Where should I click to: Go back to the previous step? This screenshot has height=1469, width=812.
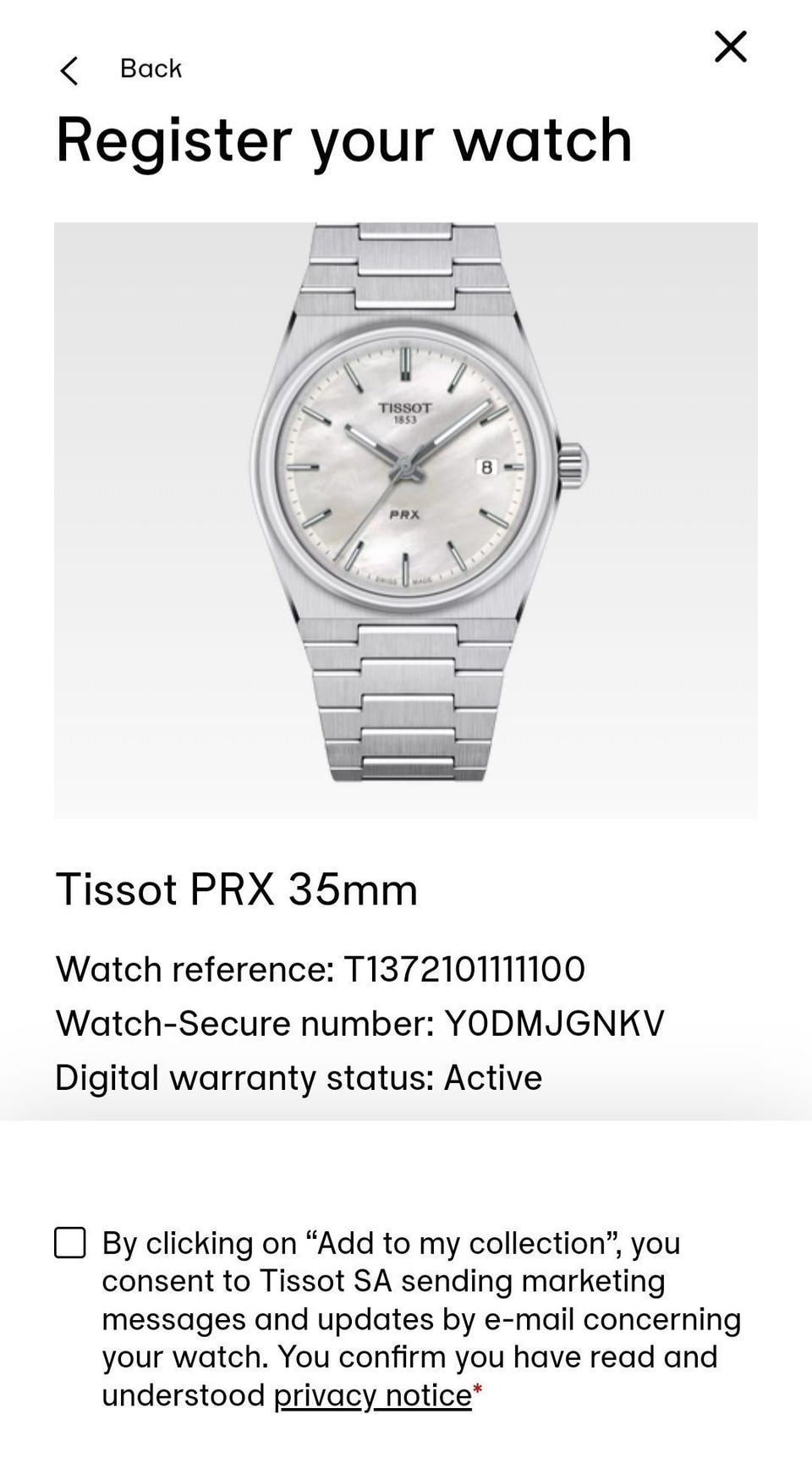(x=121, y=69)
